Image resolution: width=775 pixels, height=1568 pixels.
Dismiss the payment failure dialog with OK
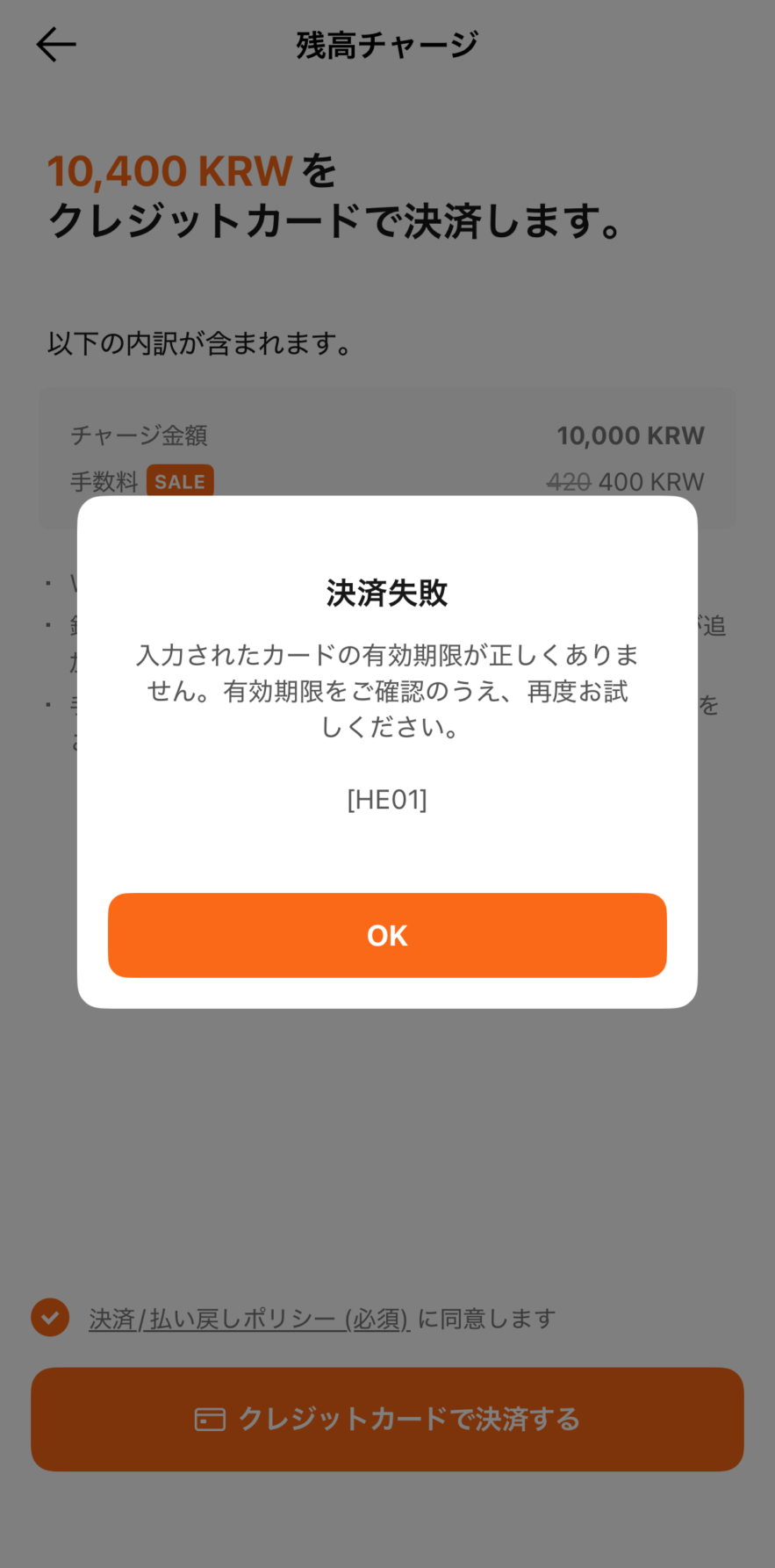(x=387, y=935)
